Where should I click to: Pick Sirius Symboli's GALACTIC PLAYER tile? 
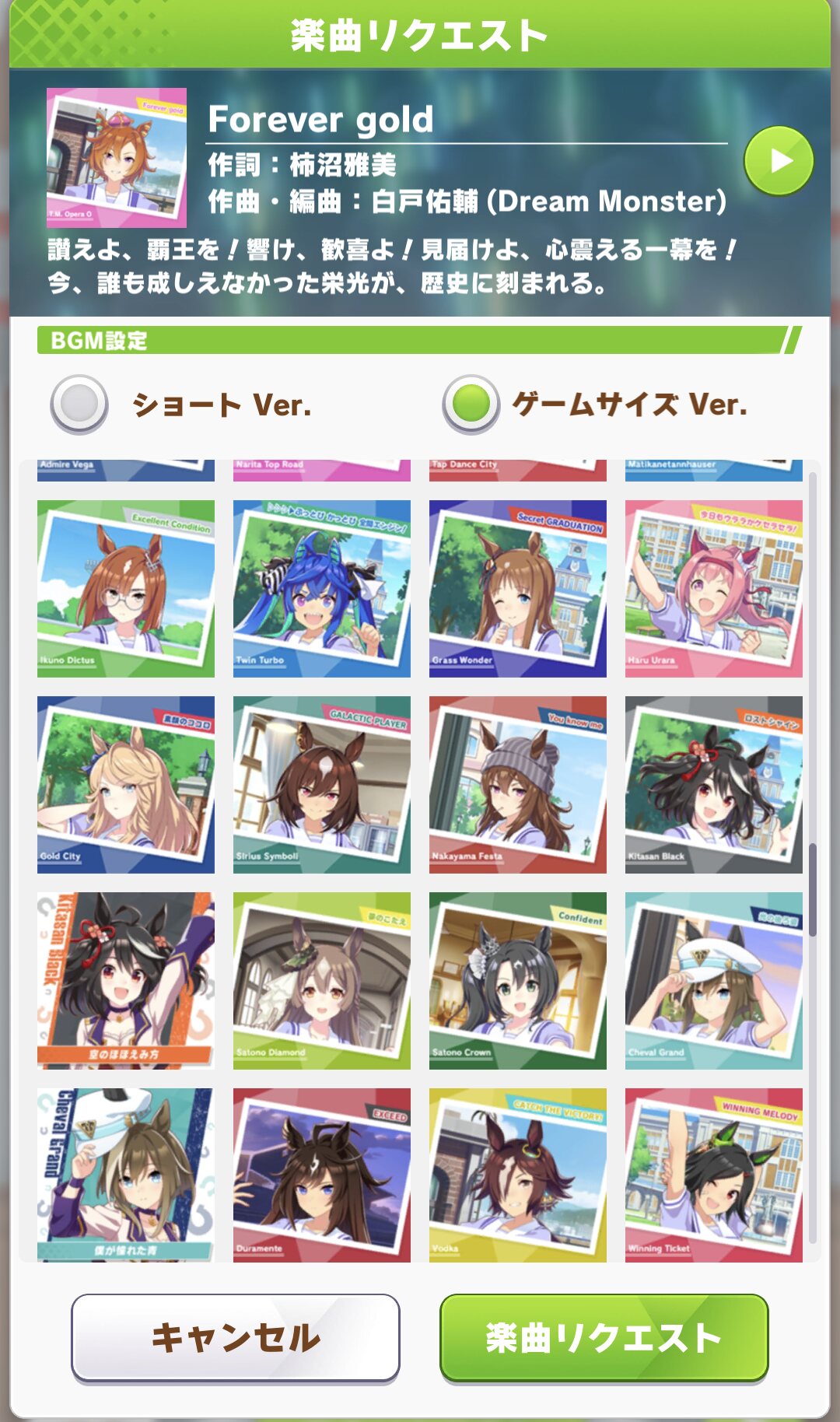click(322, 785)
